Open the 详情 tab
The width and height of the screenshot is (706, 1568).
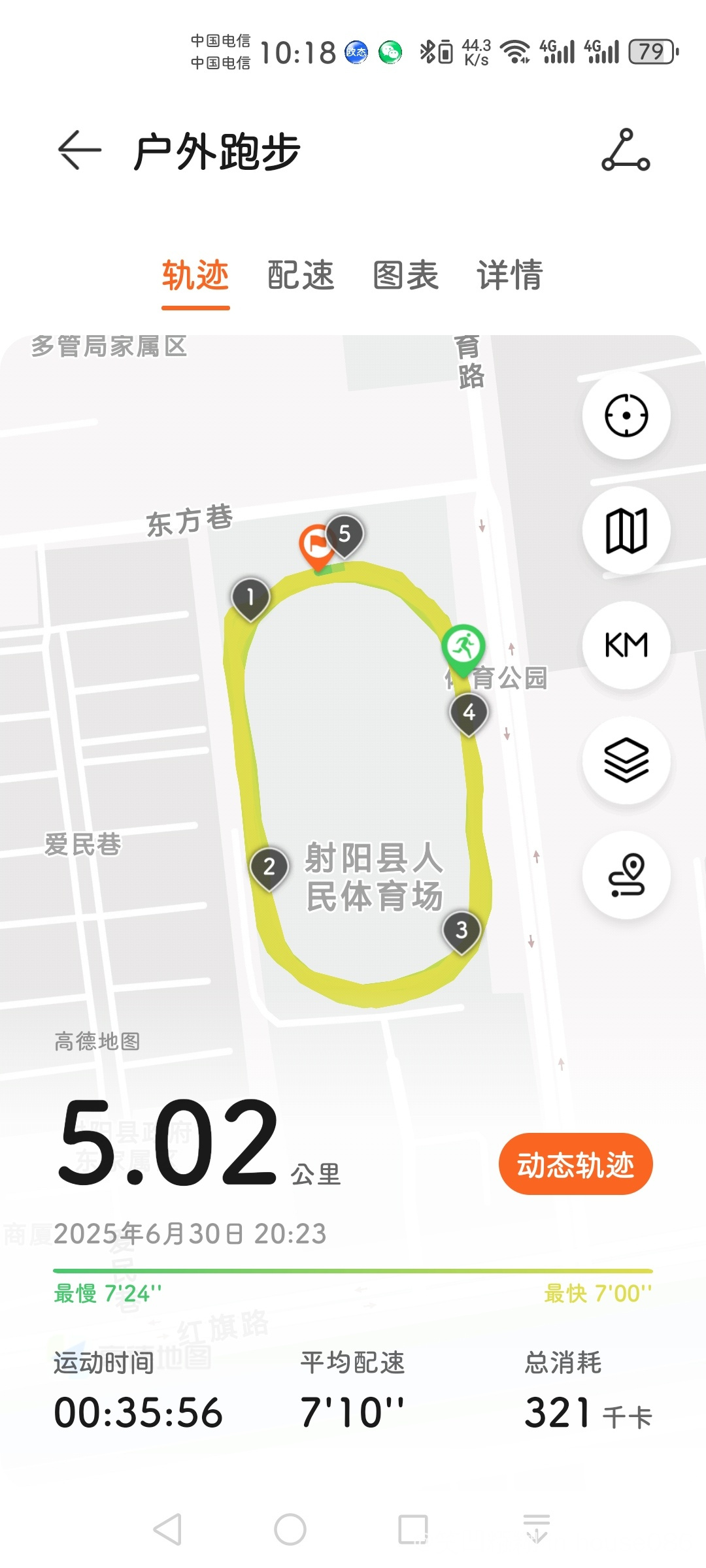pos(510,274)
